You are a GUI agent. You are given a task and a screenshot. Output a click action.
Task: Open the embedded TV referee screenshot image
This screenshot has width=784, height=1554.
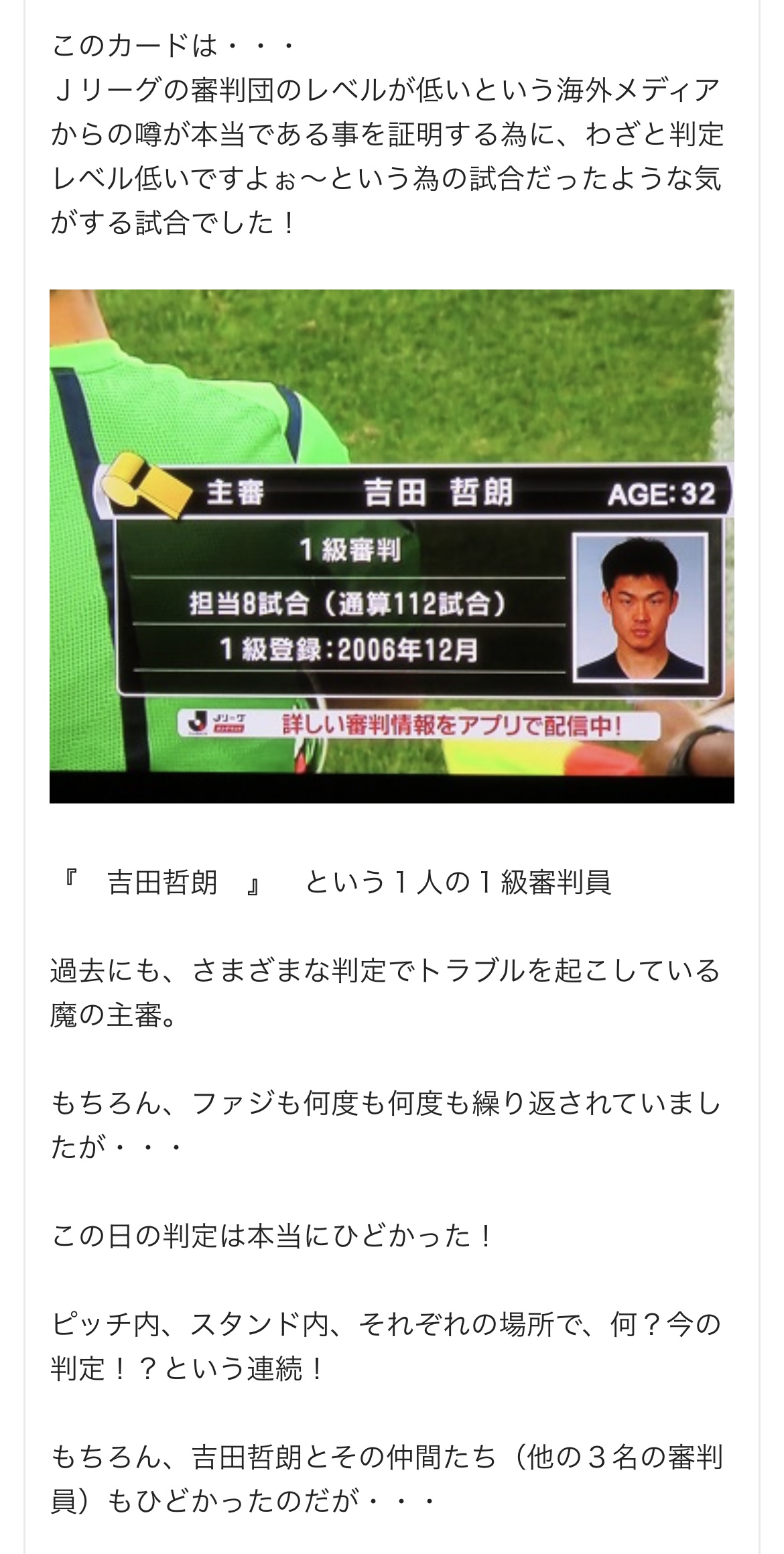(392, 546)
